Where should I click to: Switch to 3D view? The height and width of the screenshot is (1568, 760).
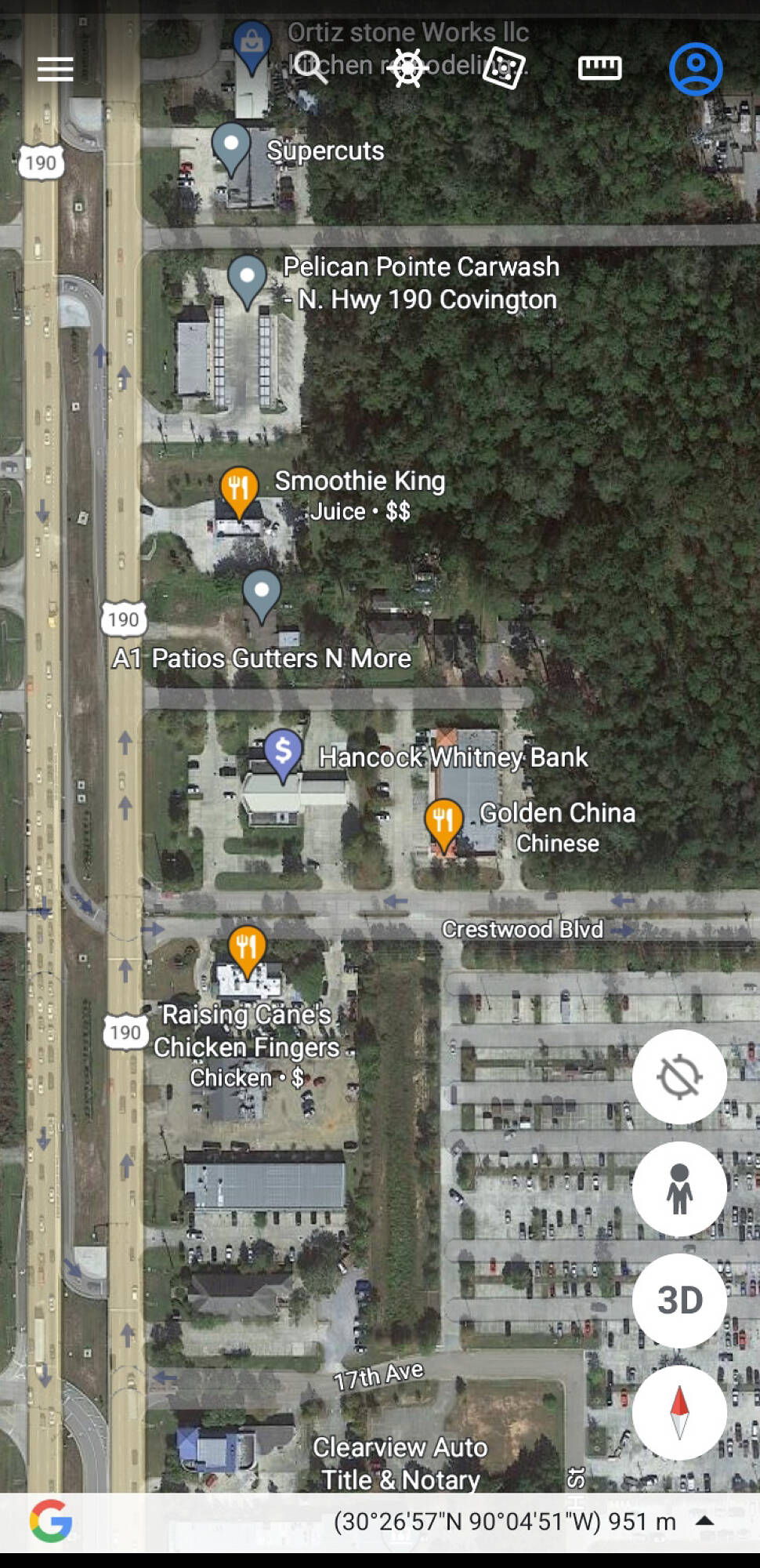tap(679, 1301)
